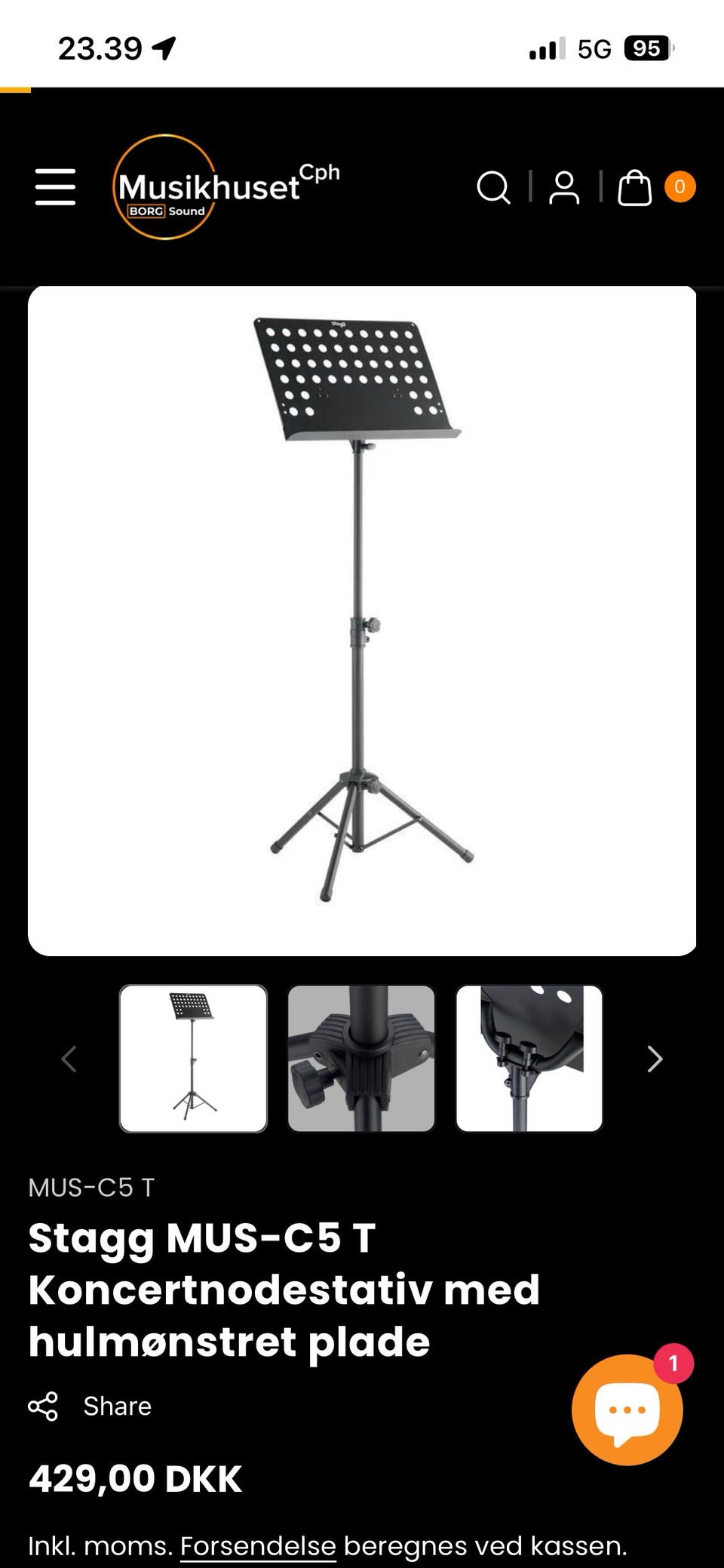Go to Musikhuset Cph homepage via logo
Viewport: 724px width, 1568px height.
(x=225, y=187)
